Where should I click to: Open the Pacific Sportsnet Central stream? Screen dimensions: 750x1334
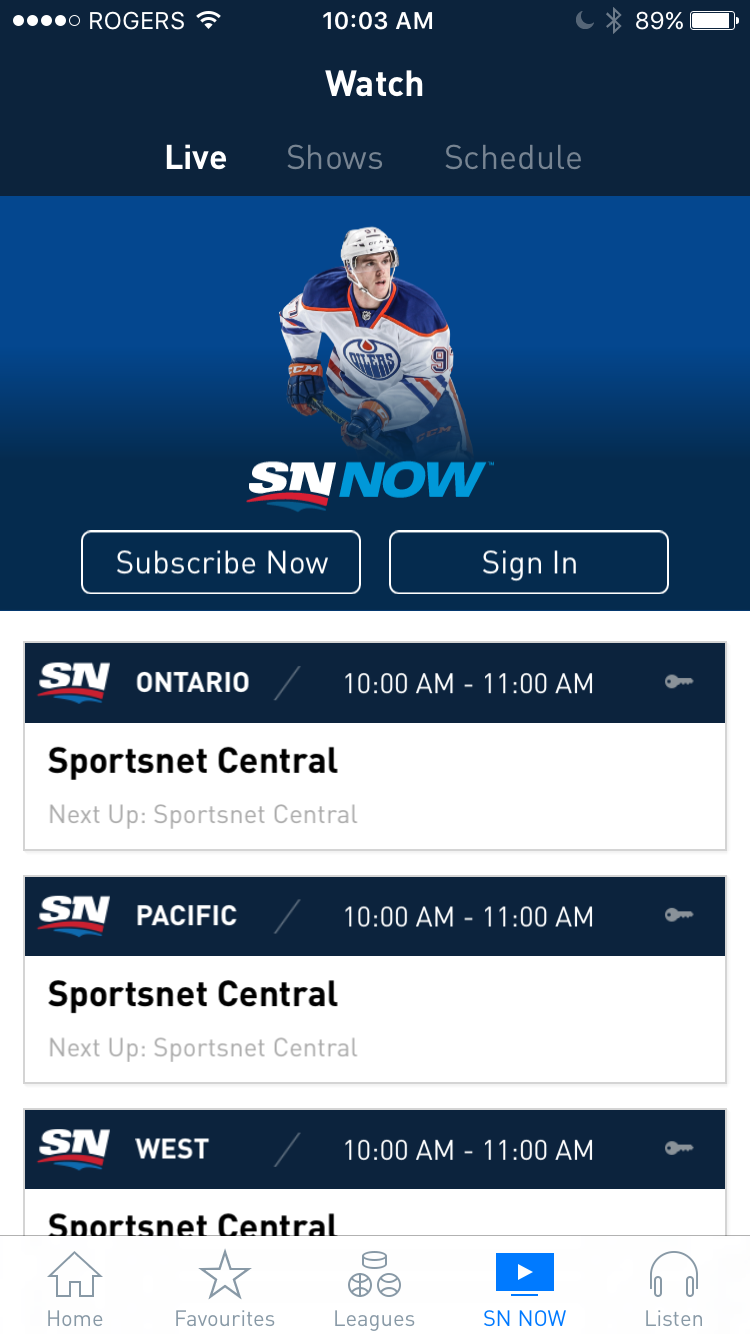point(375,994)
